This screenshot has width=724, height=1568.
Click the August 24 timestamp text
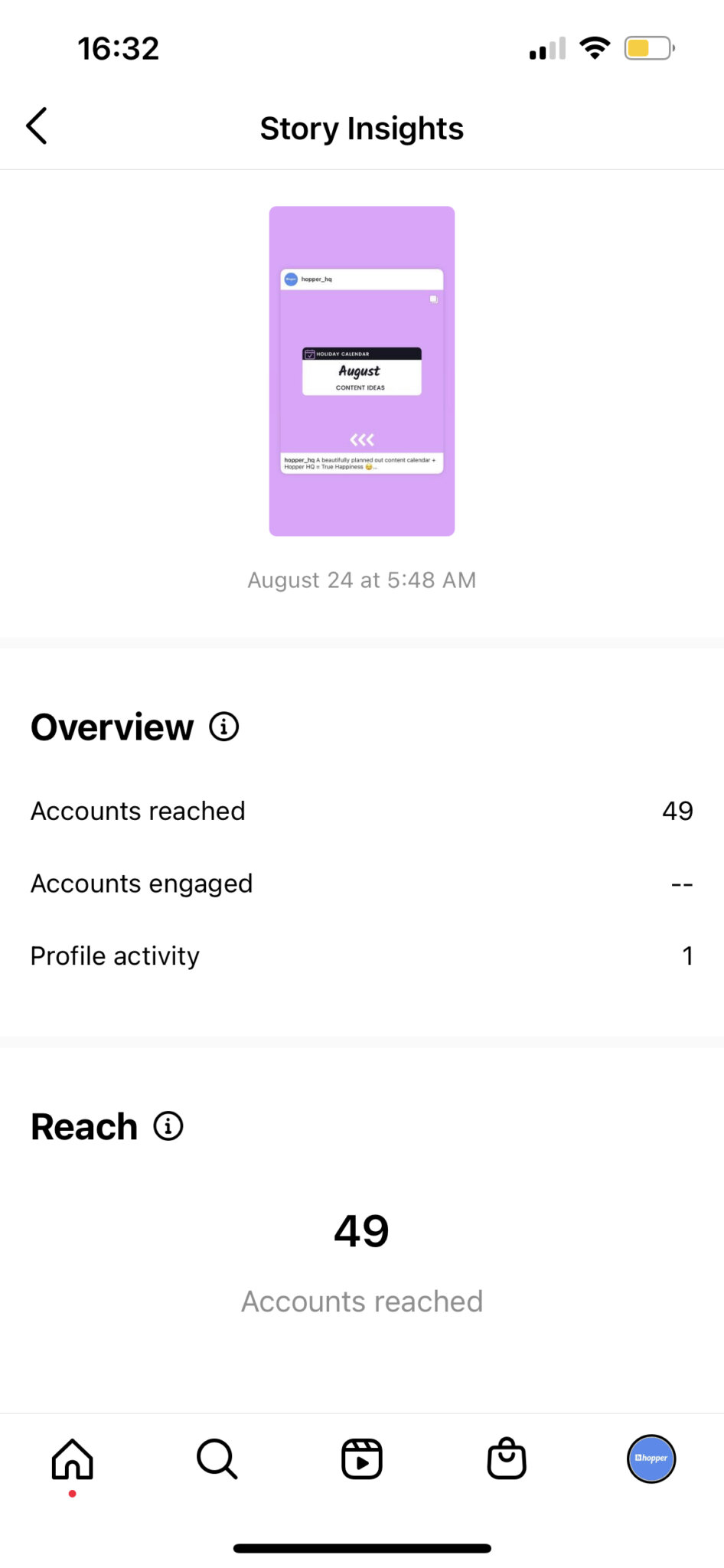point(362,580)
